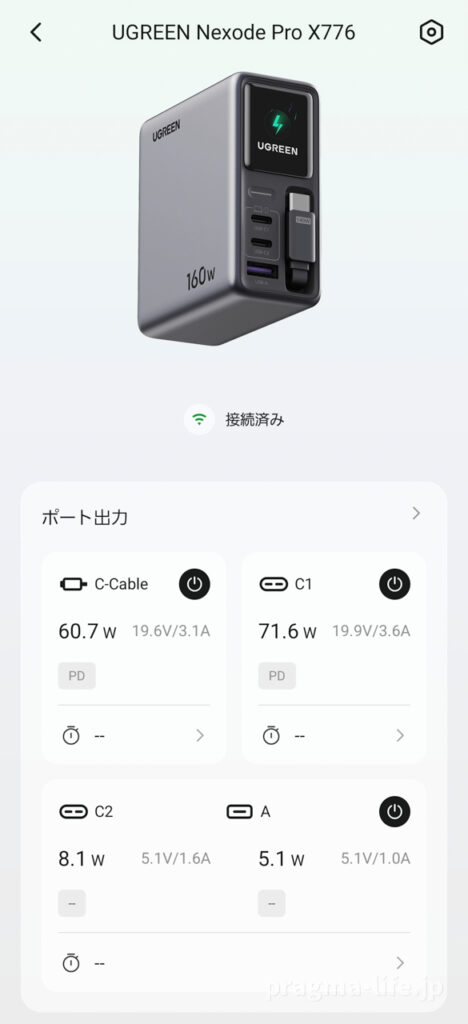Open device settings hexagon icon
Viewport: 468px width, 1024px height.
tap(431, 32)
